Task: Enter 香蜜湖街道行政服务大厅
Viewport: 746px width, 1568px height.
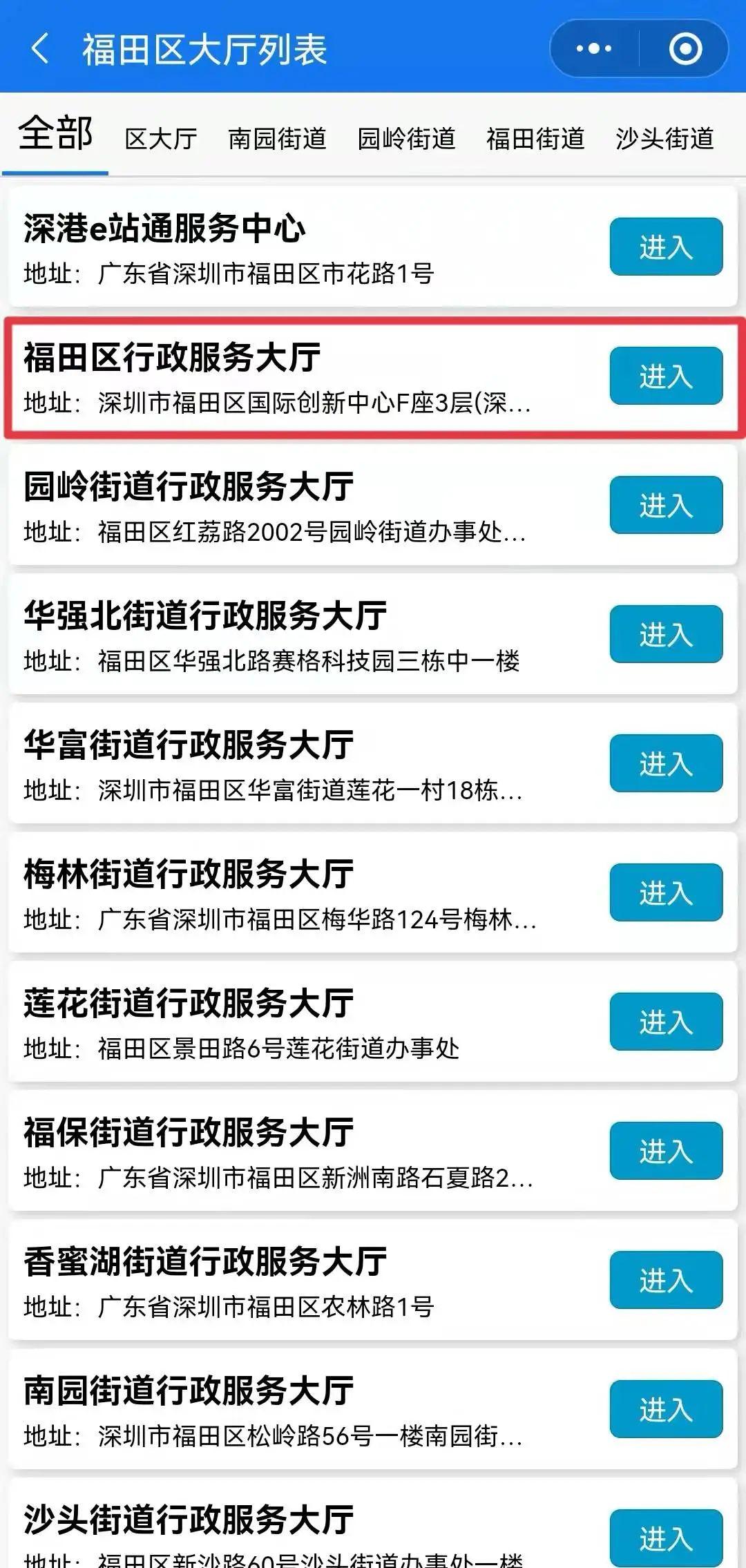Action: pyautogui.click(x=666, y=1280)
